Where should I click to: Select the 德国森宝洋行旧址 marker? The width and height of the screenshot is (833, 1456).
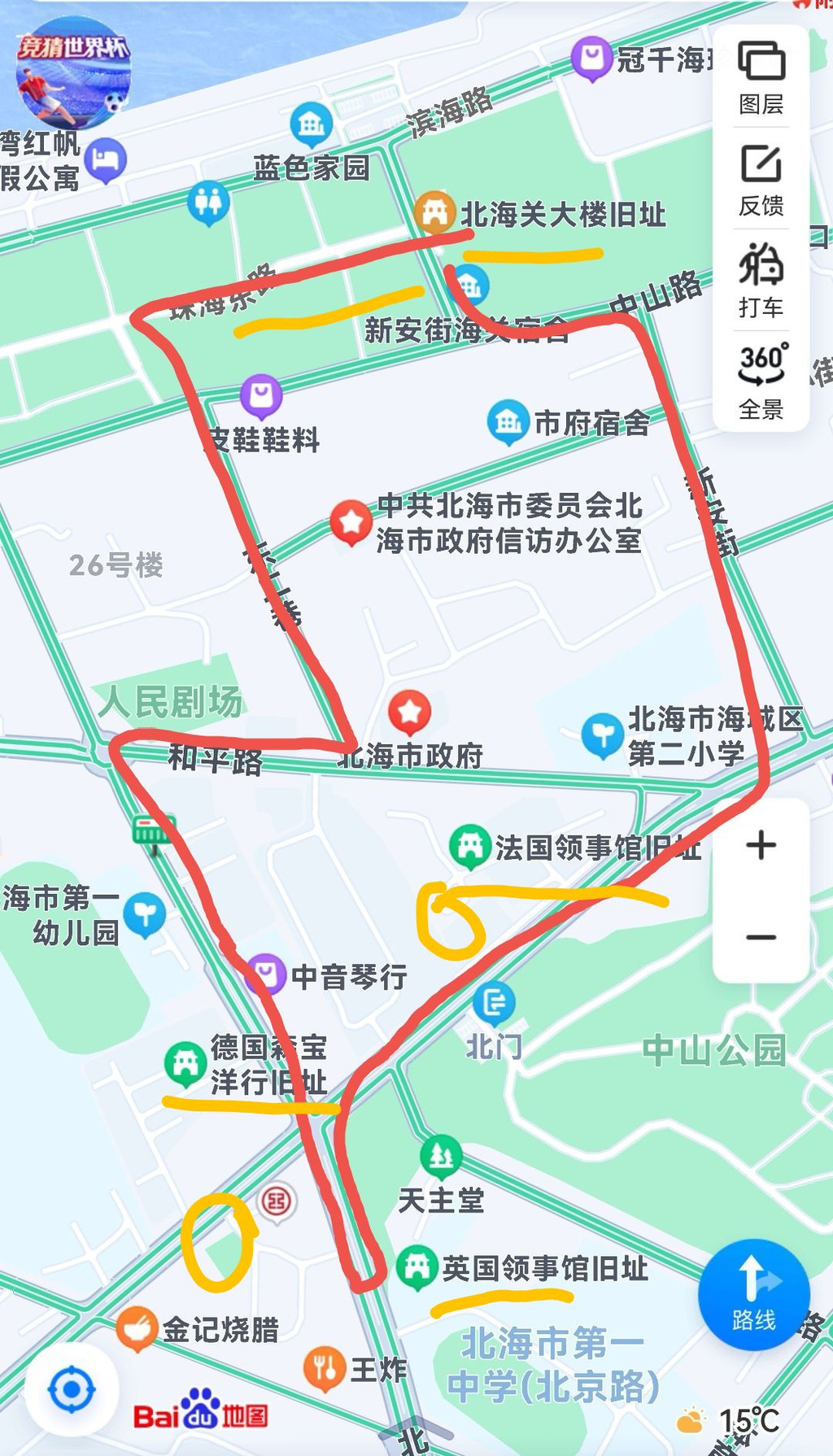[x=185, y=1063]
